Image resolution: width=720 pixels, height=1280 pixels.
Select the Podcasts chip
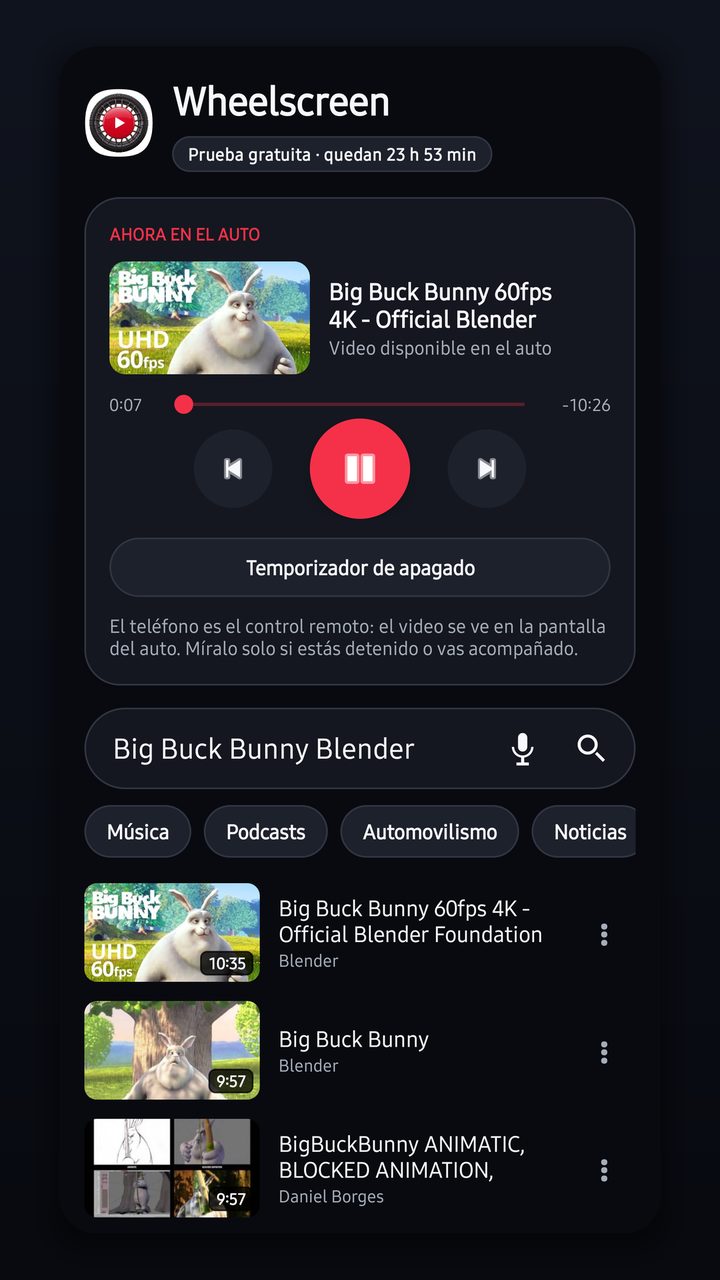tap(266, 832)
